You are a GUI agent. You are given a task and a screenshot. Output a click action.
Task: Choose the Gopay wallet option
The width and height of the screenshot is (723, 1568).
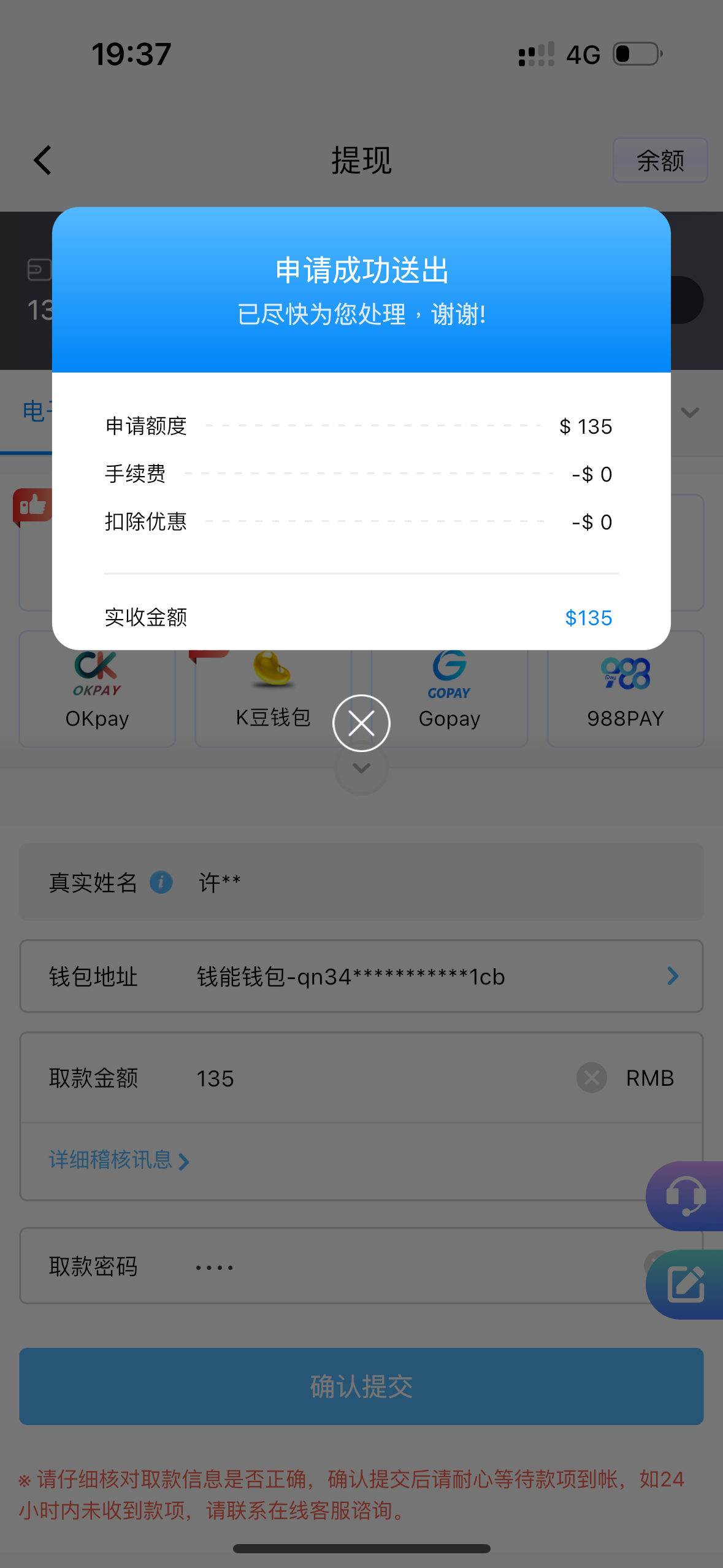449,689
